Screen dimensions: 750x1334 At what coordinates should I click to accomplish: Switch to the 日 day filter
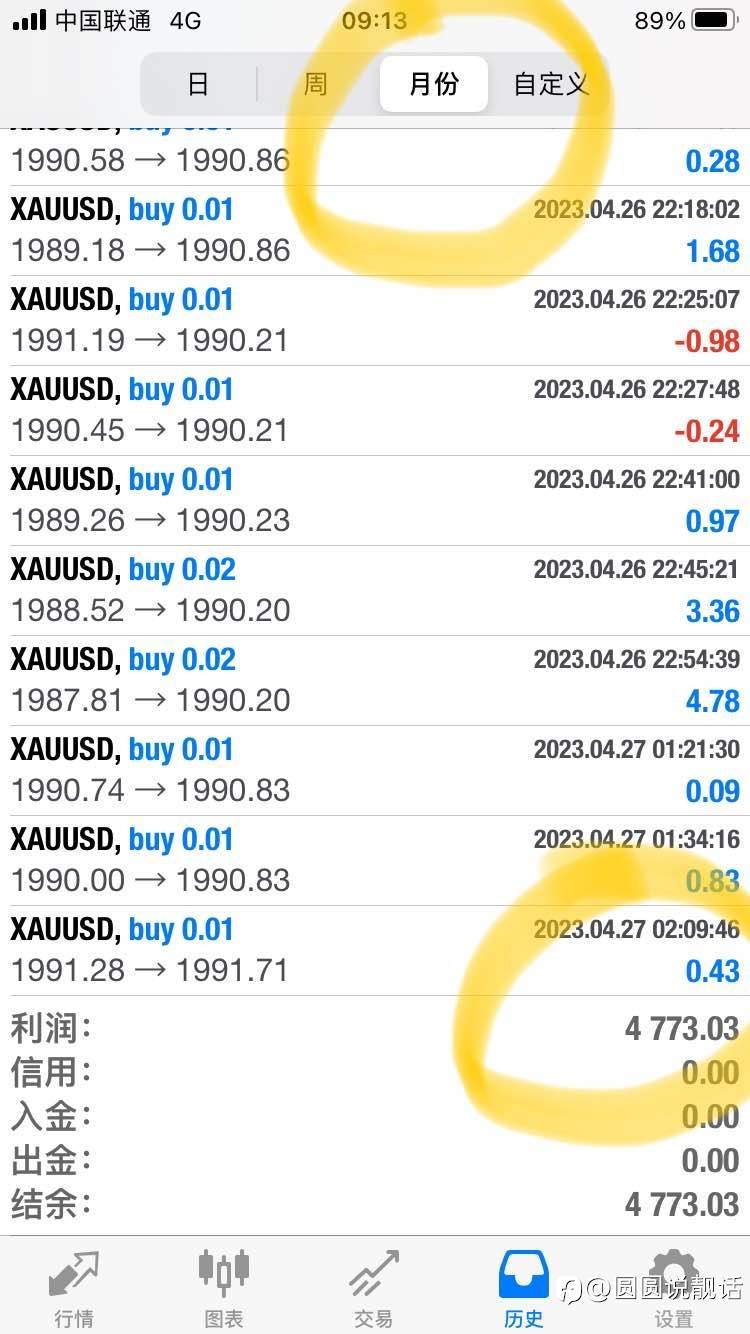pyautogui.click(x=199, y=84)
